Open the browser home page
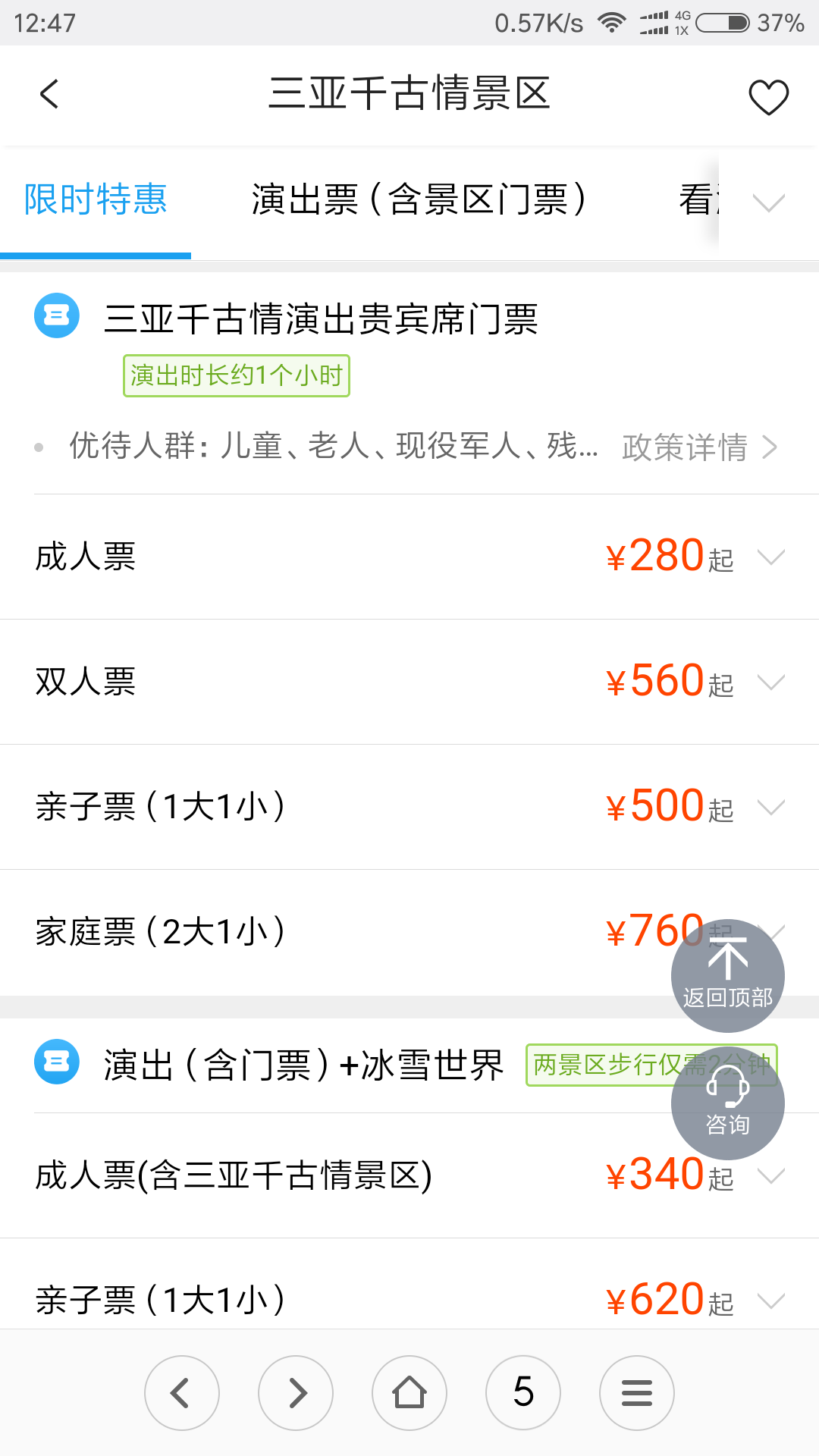 pos(409,1393)
